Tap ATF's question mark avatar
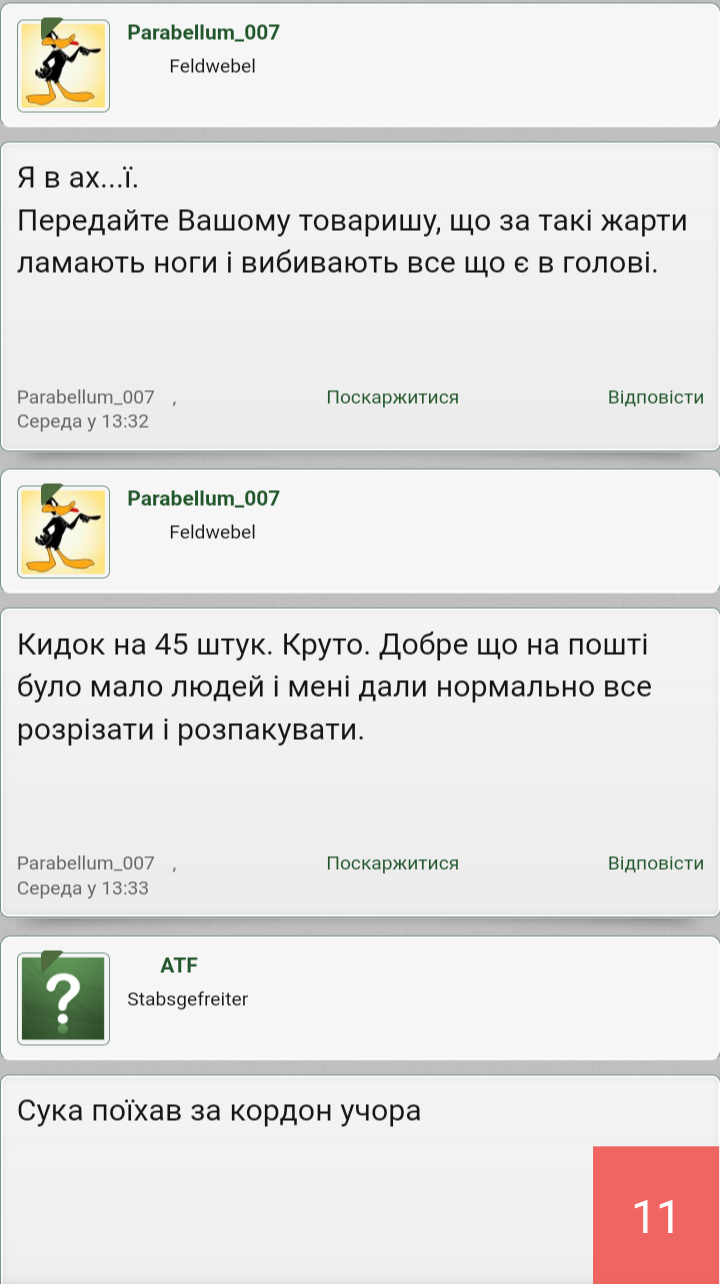The height and width of the screenshot is (1284, 720). click(64, 999)
